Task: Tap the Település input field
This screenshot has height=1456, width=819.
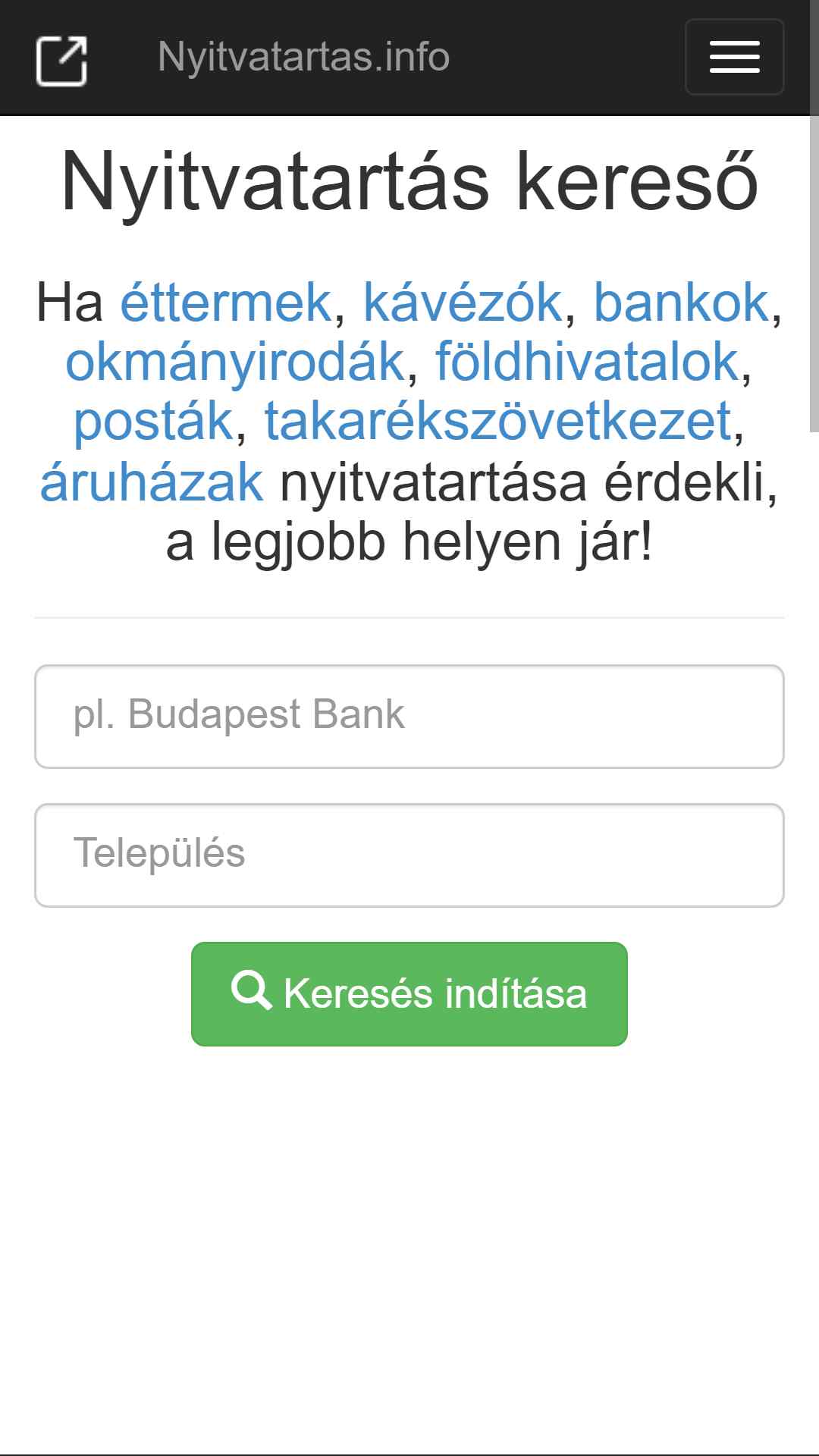Action: click(x=409, y=855)
